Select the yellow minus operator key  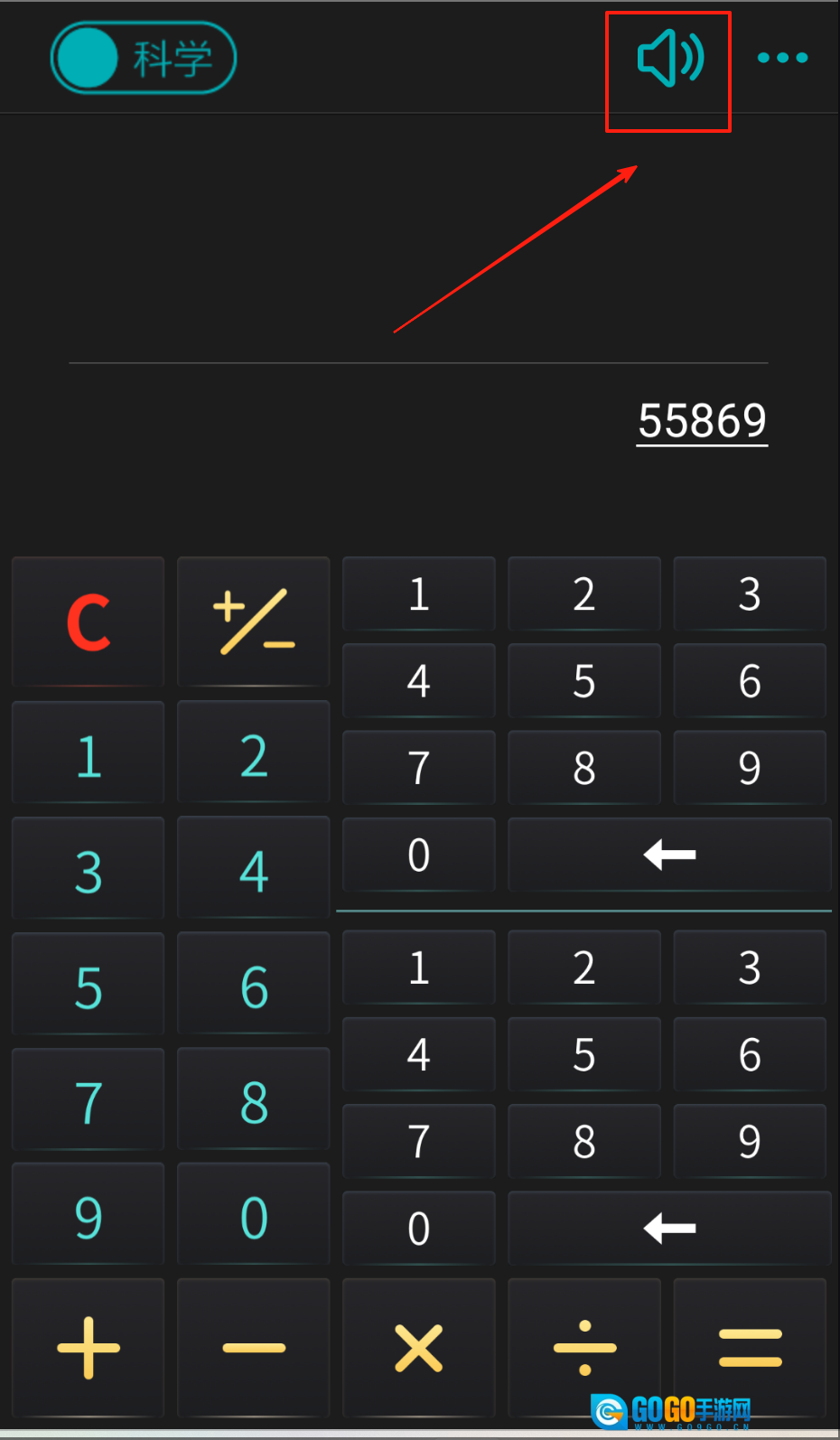click(x=254, y=1347)
